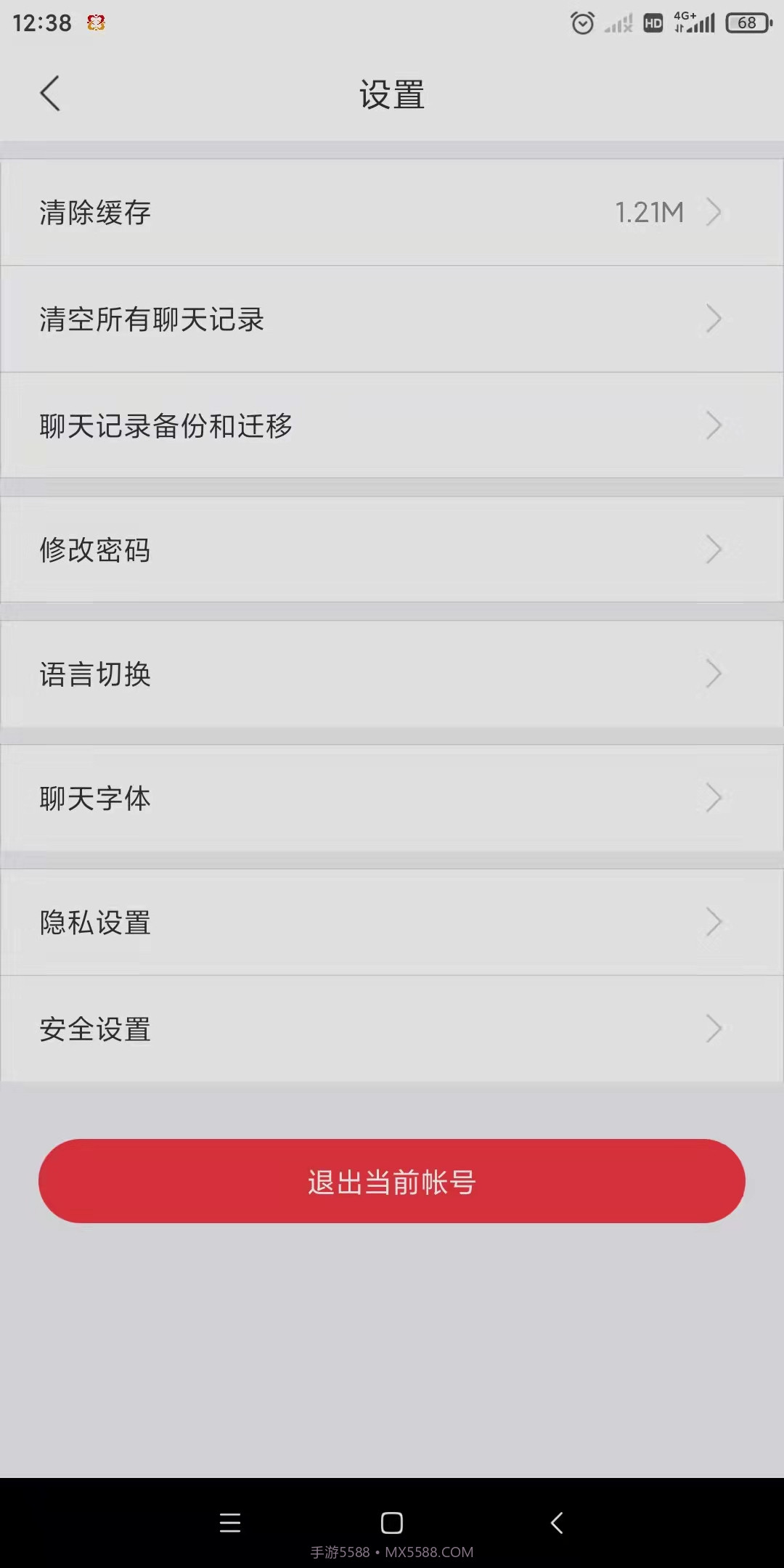
Task: Expand 清除缓存 via its chevron
Action: [714, 212]
